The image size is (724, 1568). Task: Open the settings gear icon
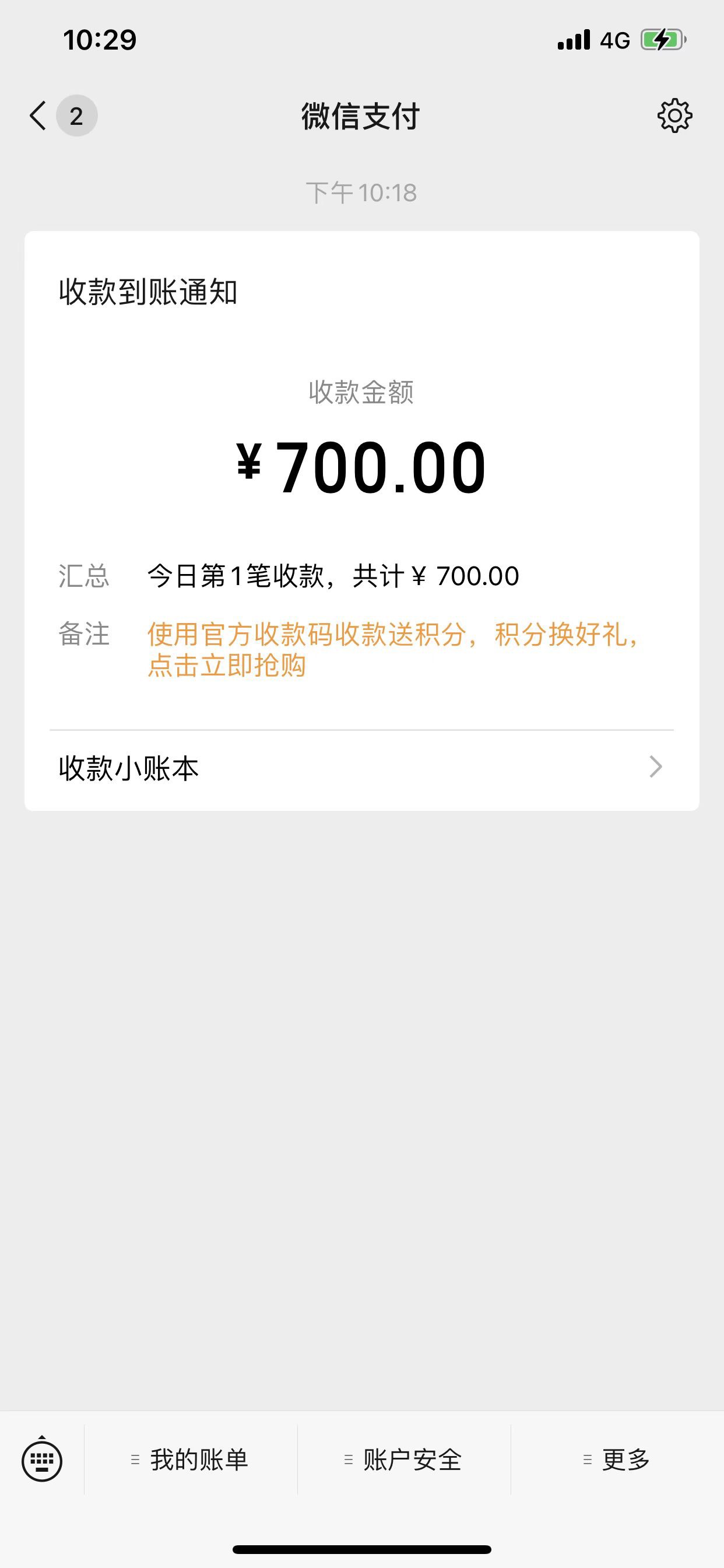pos(674,116)
